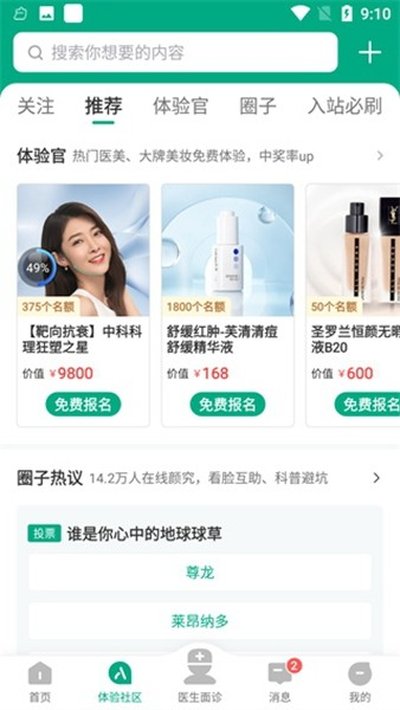The width and height of the screenshot is (400, 710).
Task: Open the plus icon to create a post
Action: tap(370, 53)
